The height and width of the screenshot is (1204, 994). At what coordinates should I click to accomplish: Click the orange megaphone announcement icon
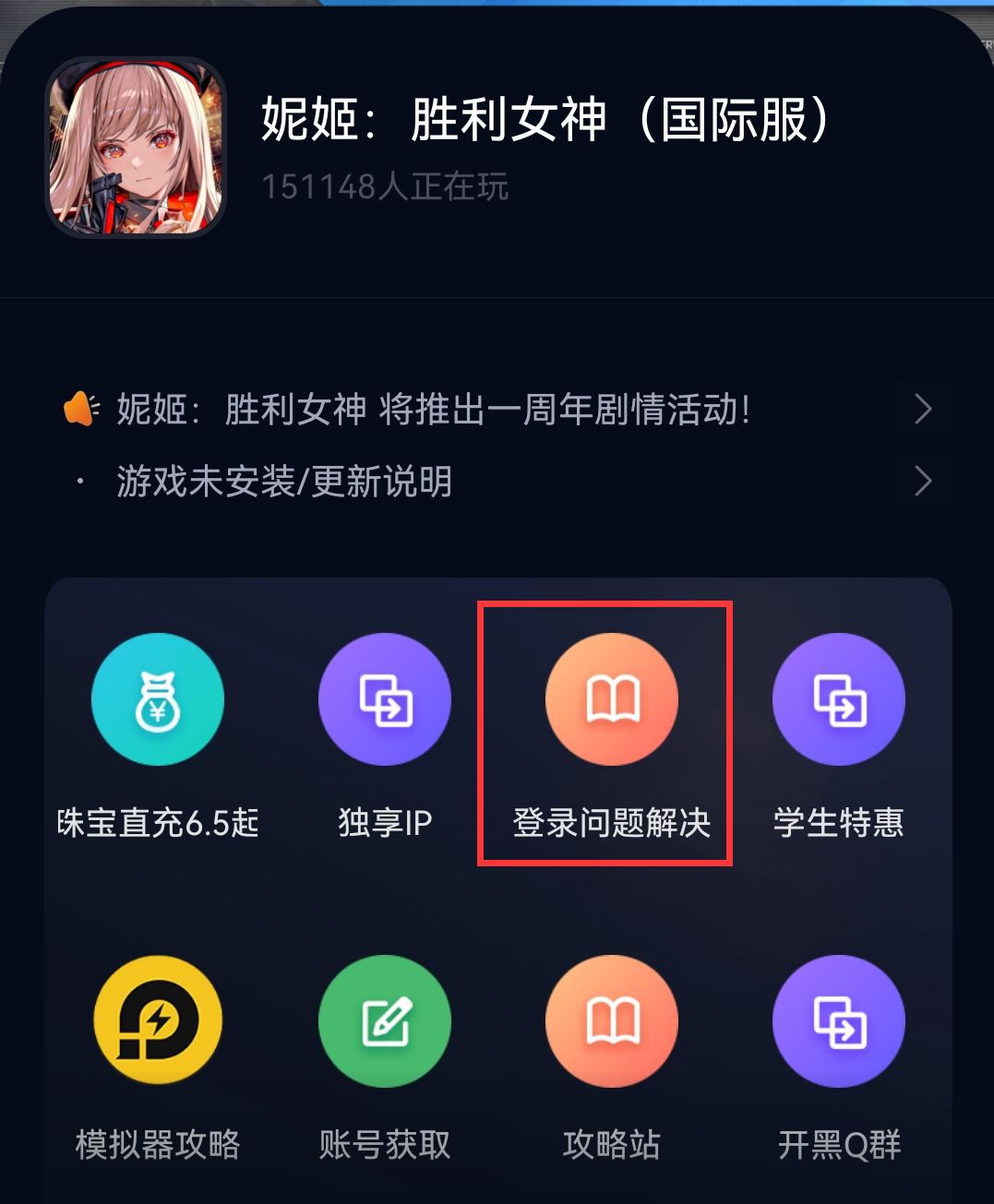[81, 408]
